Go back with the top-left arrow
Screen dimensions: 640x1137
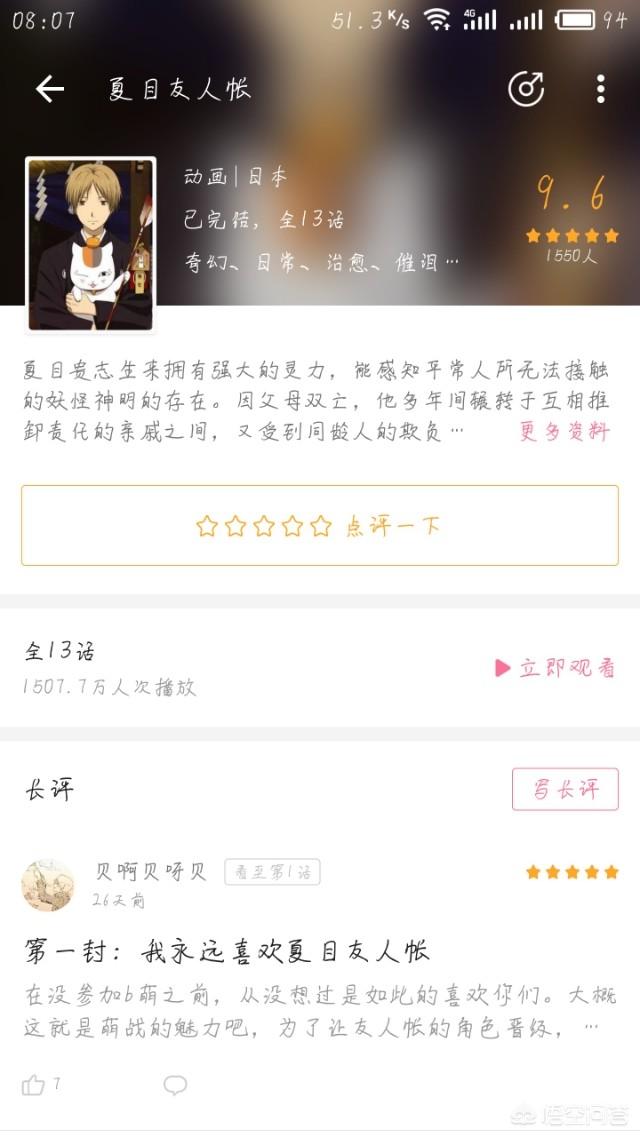[50, 89]
